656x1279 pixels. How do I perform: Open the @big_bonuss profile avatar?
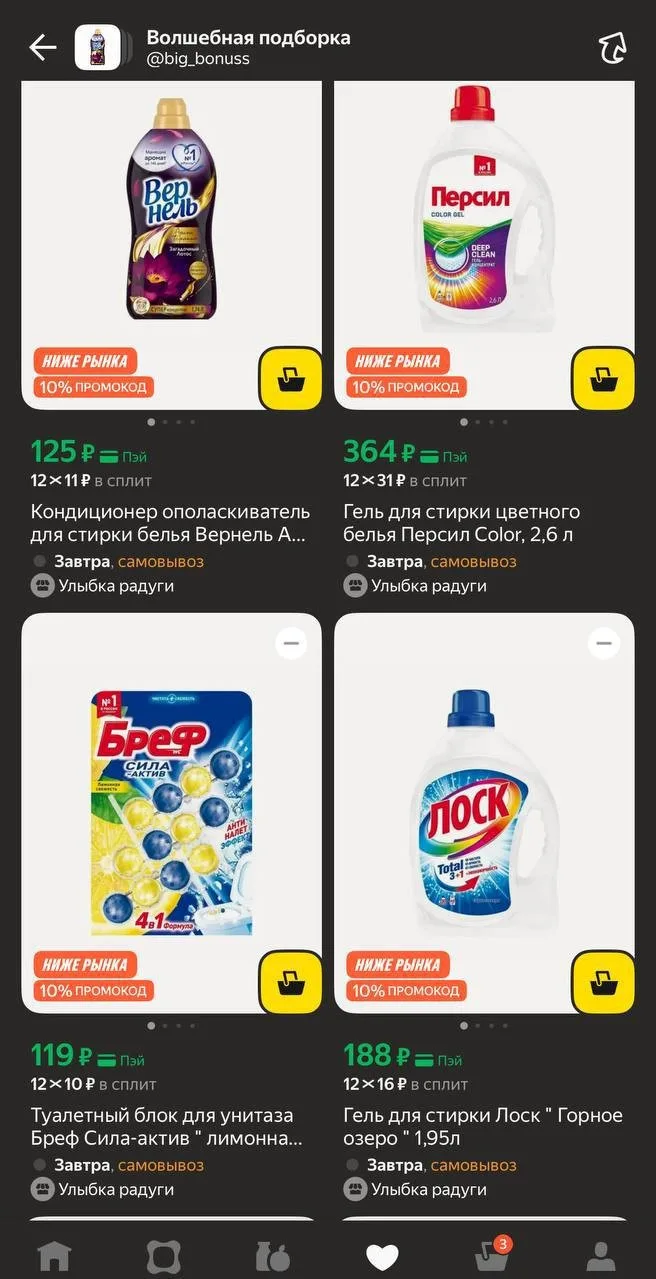coord(97,47)
